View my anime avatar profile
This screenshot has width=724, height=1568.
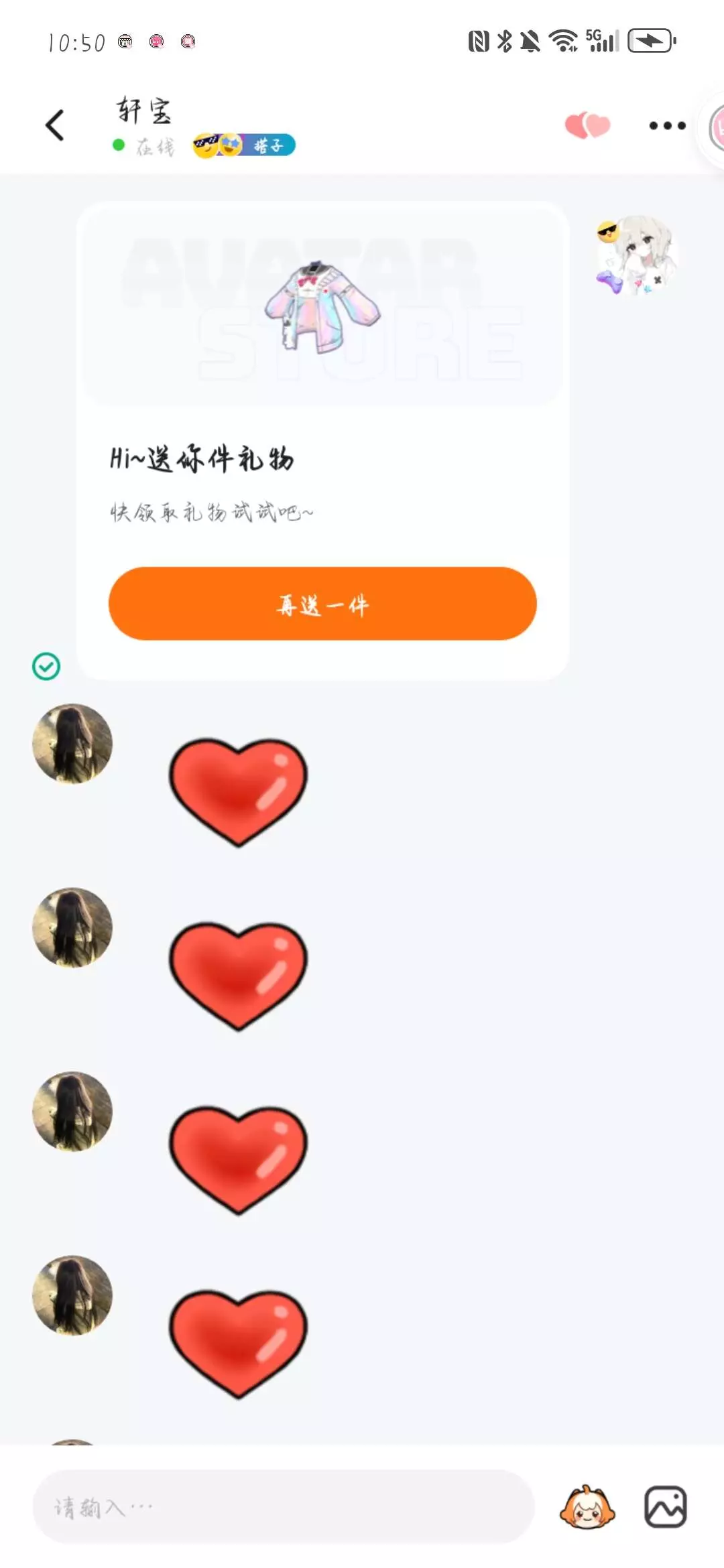click(x=638, y=255)
